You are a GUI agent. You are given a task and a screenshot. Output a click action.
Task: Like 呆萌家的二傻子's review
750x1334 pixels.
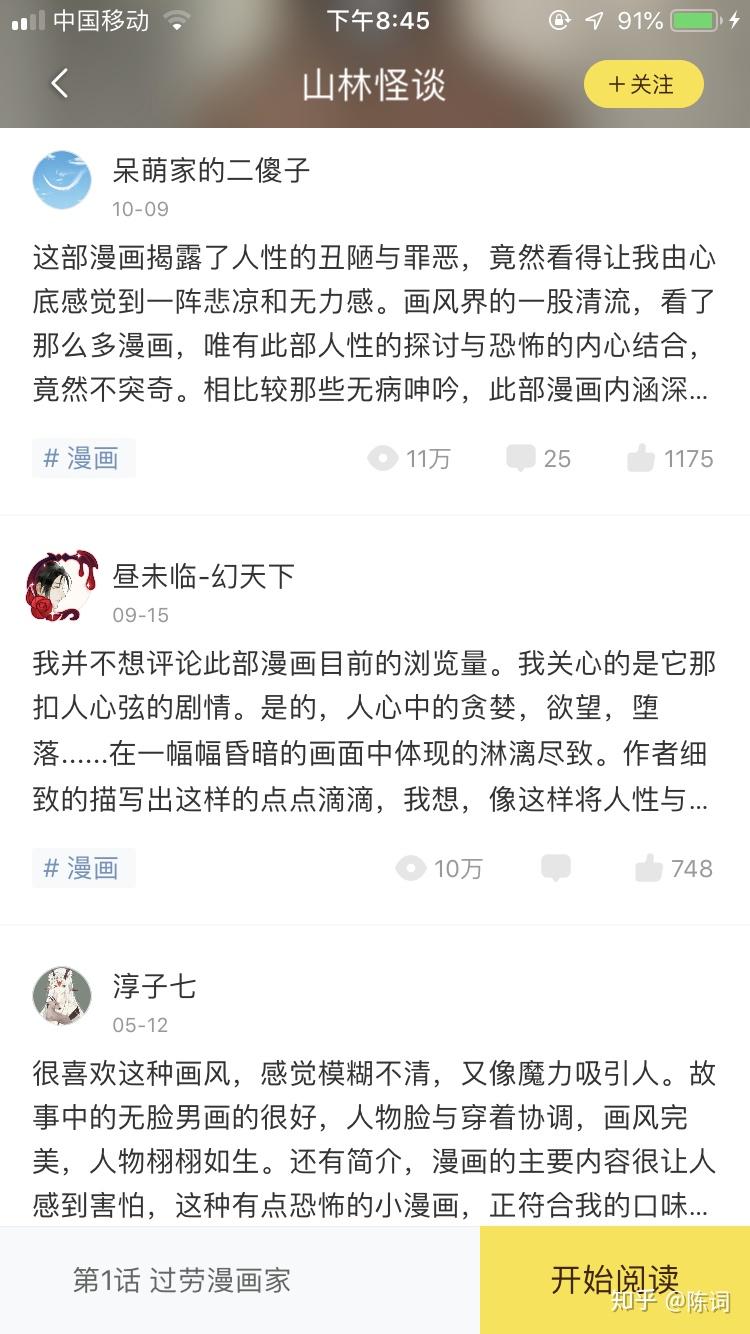670,459
